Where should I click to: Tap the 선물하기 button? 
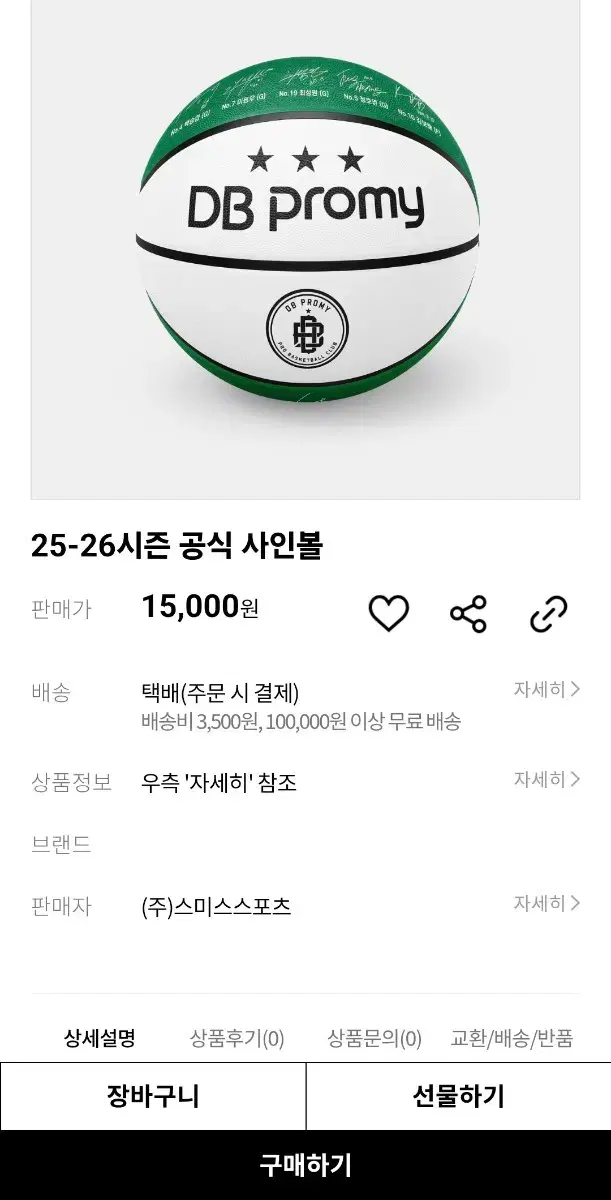(459, 1096)
